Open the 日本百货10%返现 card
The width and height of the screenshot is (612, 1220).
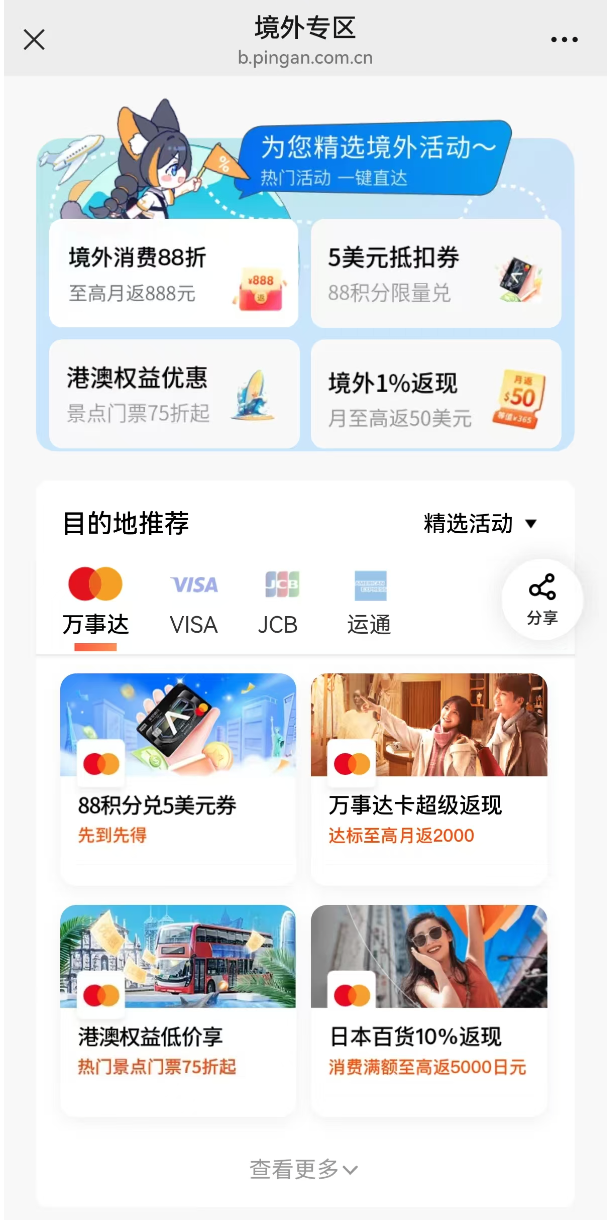click(x=429, y=1010)
